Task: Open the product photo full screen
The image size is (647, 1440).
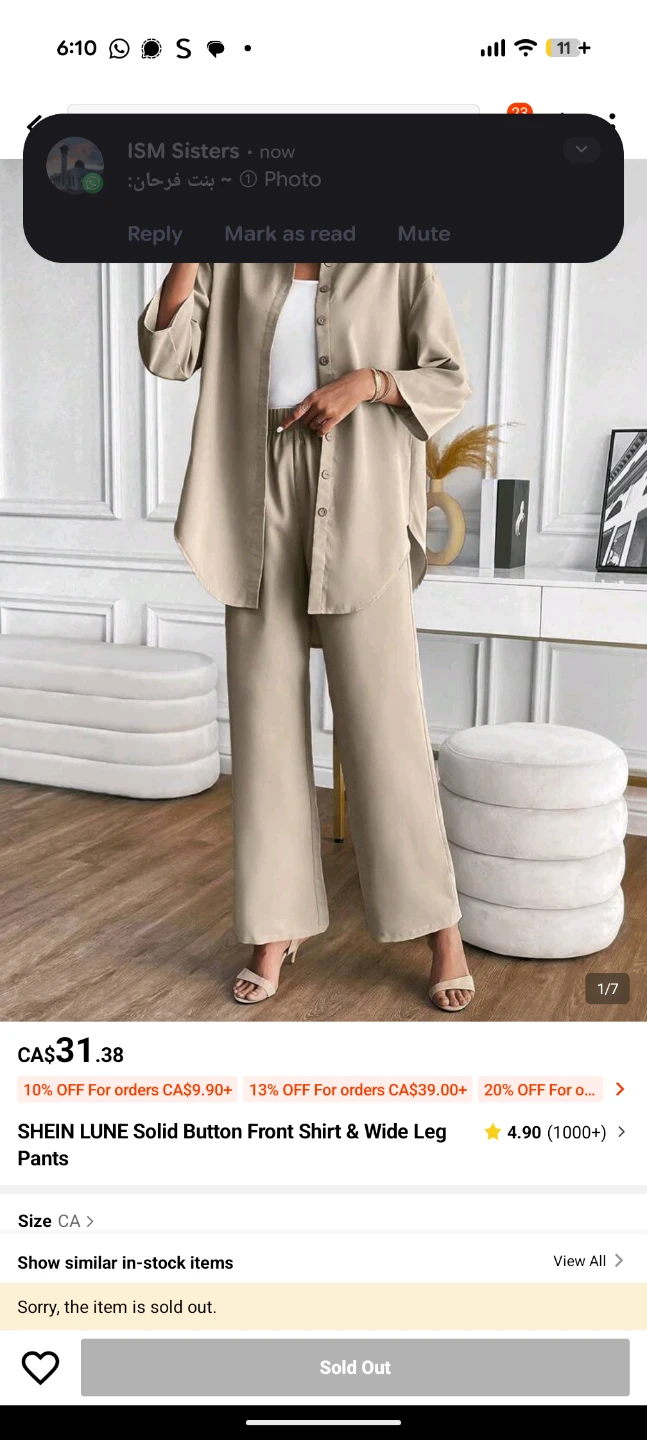Action: point(323,640)
